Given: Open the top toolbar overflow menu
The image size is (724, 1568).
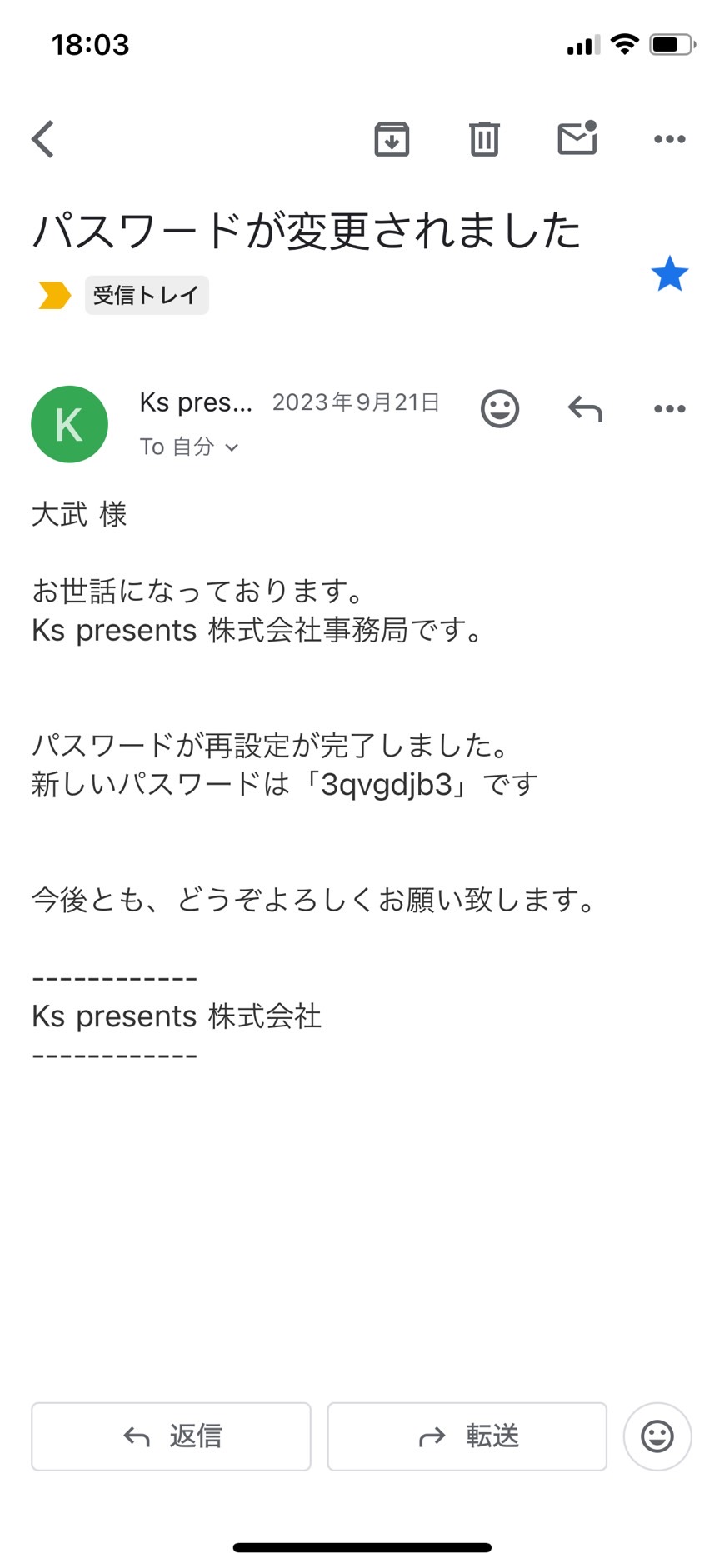Looking at the screenshot, I should click(670, 139).
